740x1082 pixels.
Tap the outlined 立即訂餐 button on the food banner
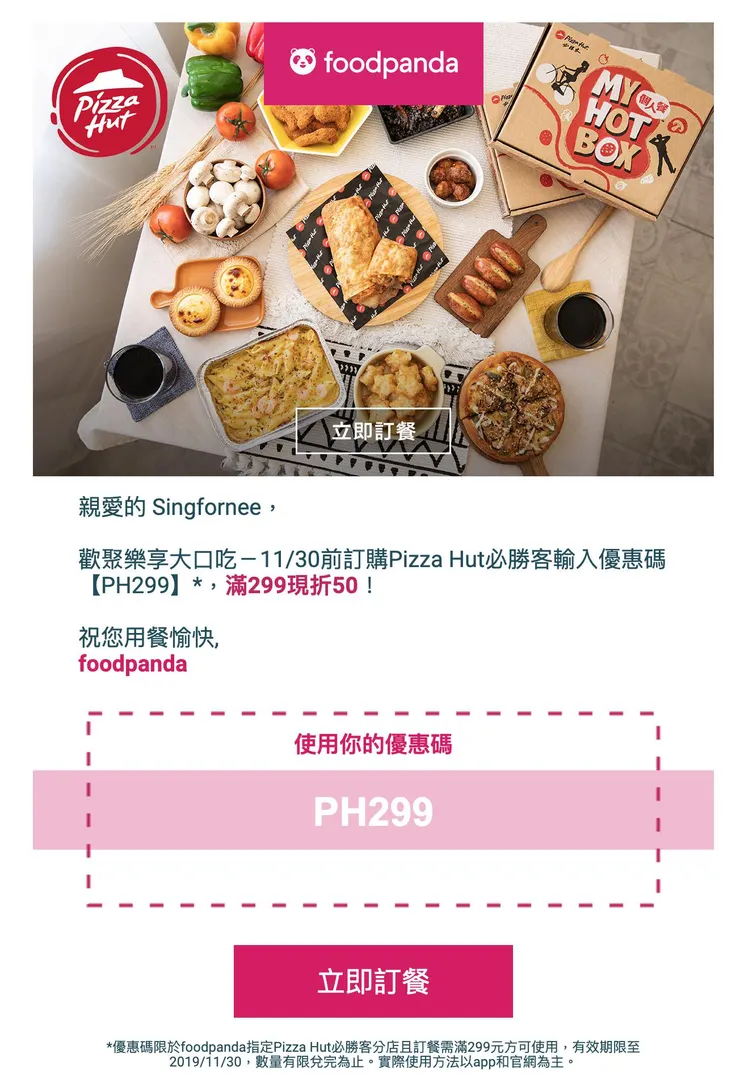(373, 431)
